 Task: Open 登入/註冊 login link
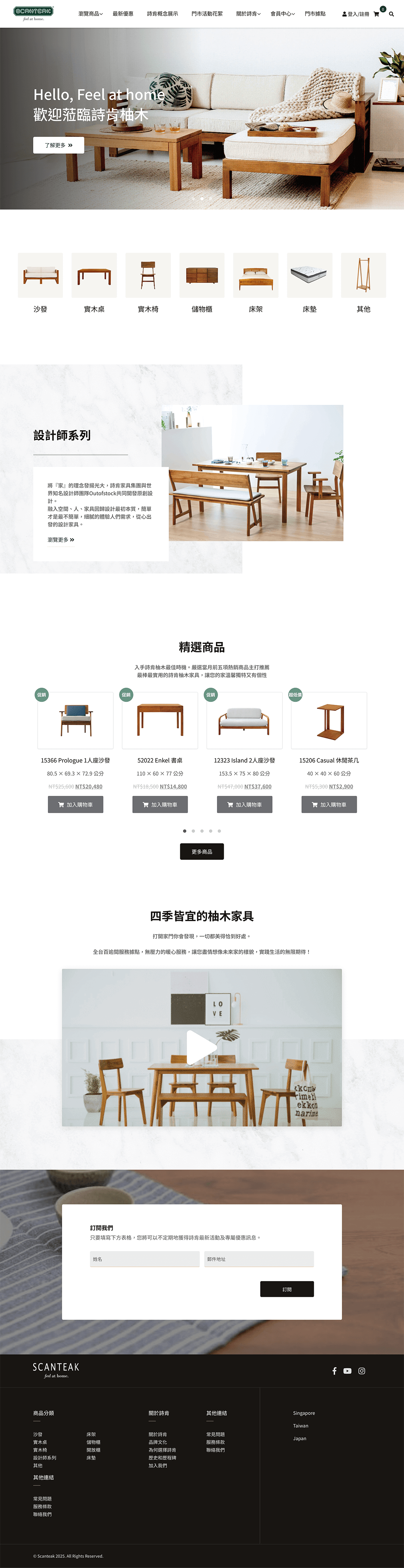point(355,14)
